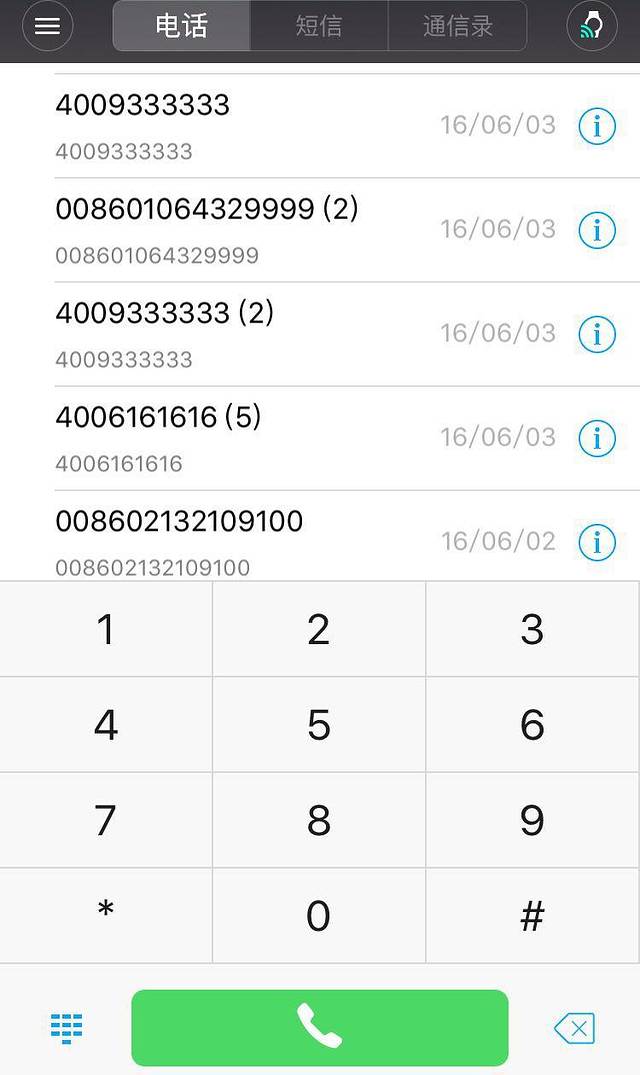Select the 电话 tab

point(181,26)
